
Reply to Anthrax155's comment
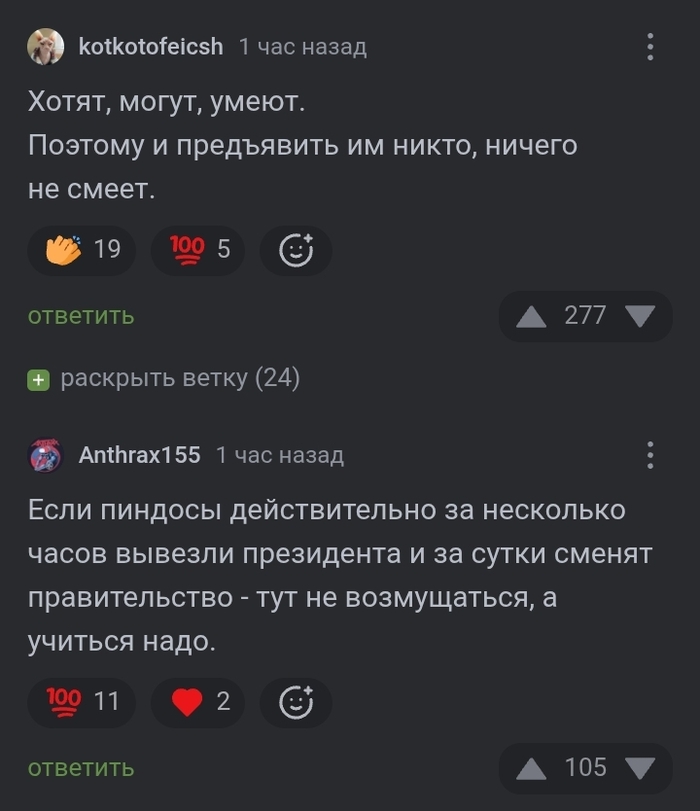click(81, 768)
